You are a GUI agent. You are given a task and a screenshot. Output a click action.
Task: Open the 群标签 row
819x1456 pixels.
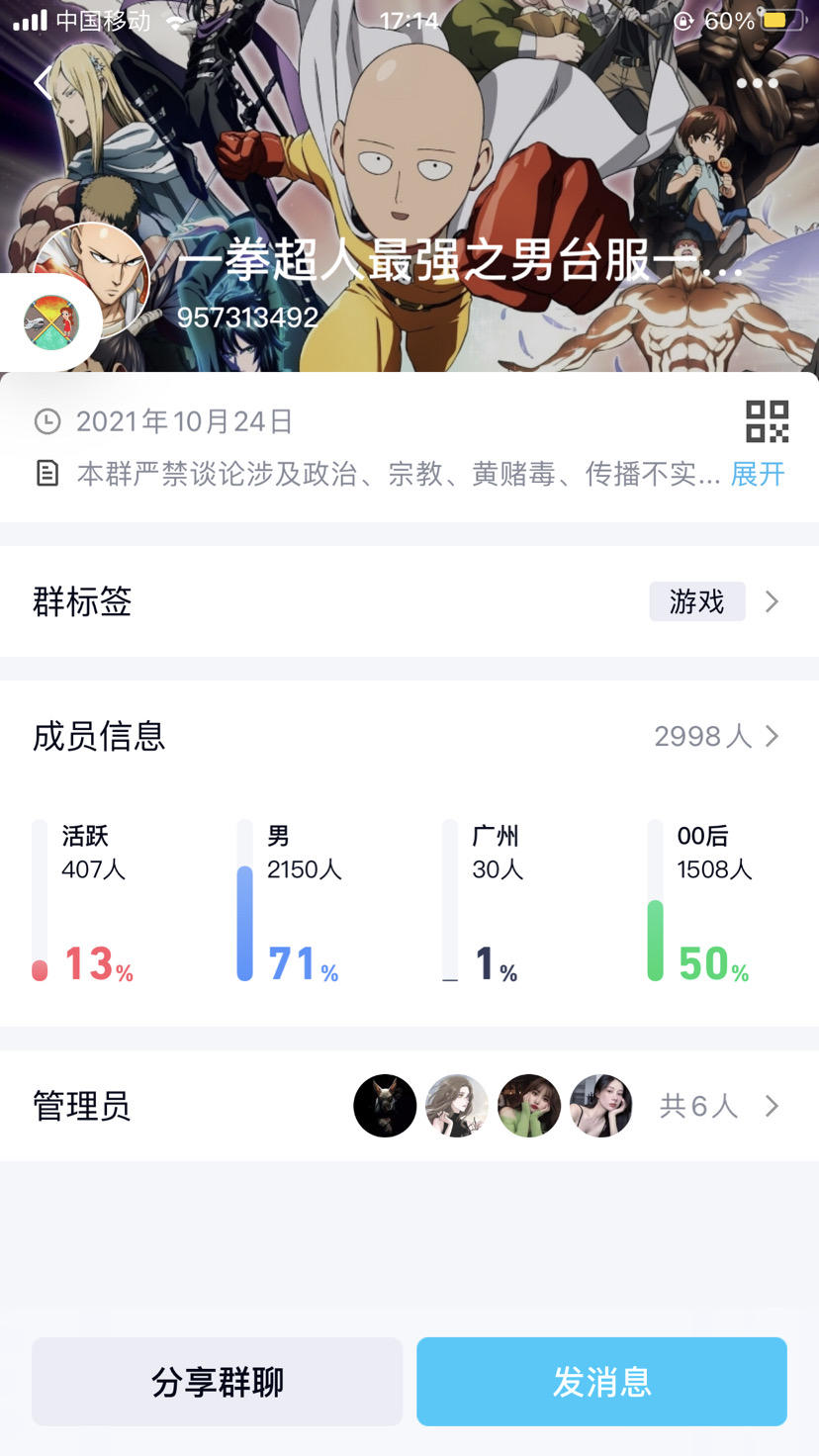(x=409, y=601)
